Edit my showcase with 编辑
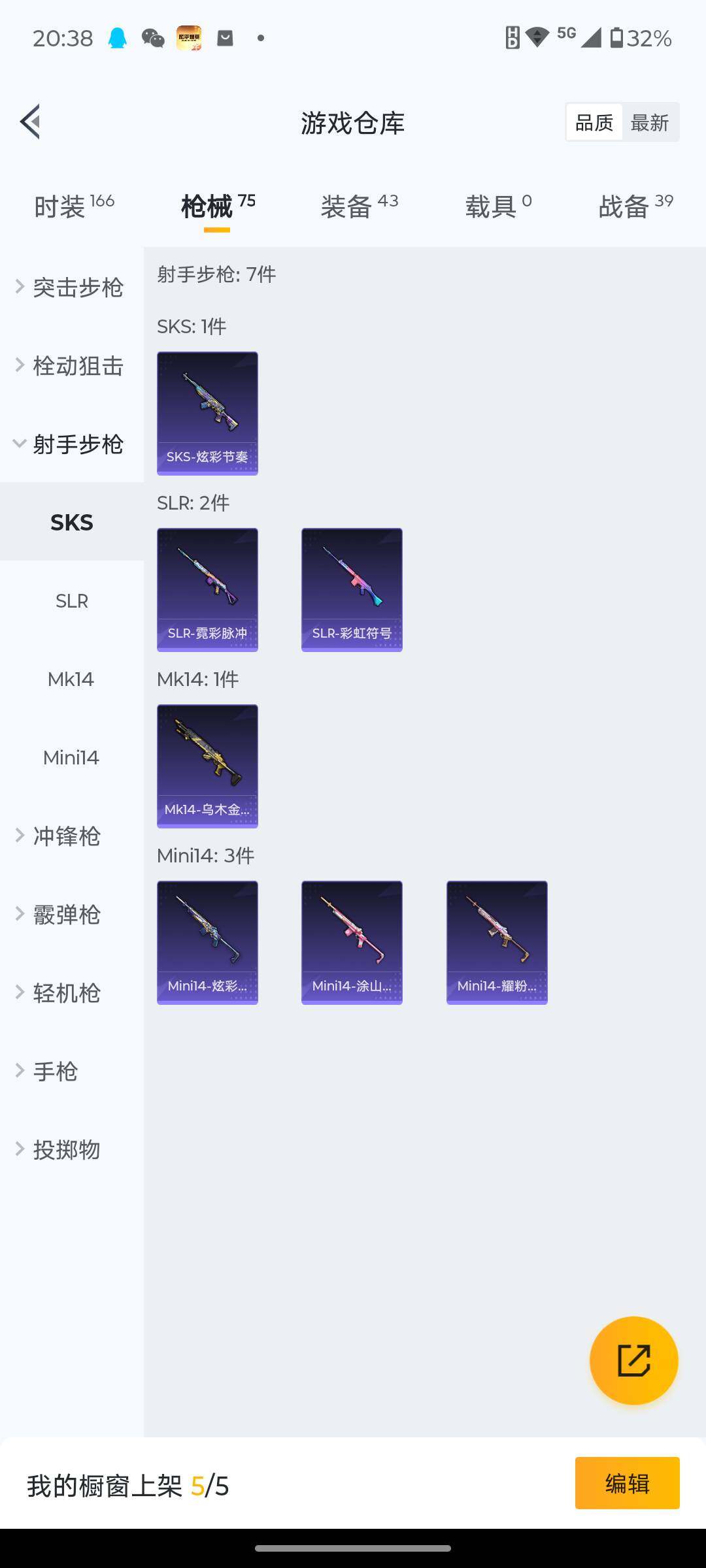Image resolution: width=706 pixels, height=1568 pixels. click(x=627, y=1483)
